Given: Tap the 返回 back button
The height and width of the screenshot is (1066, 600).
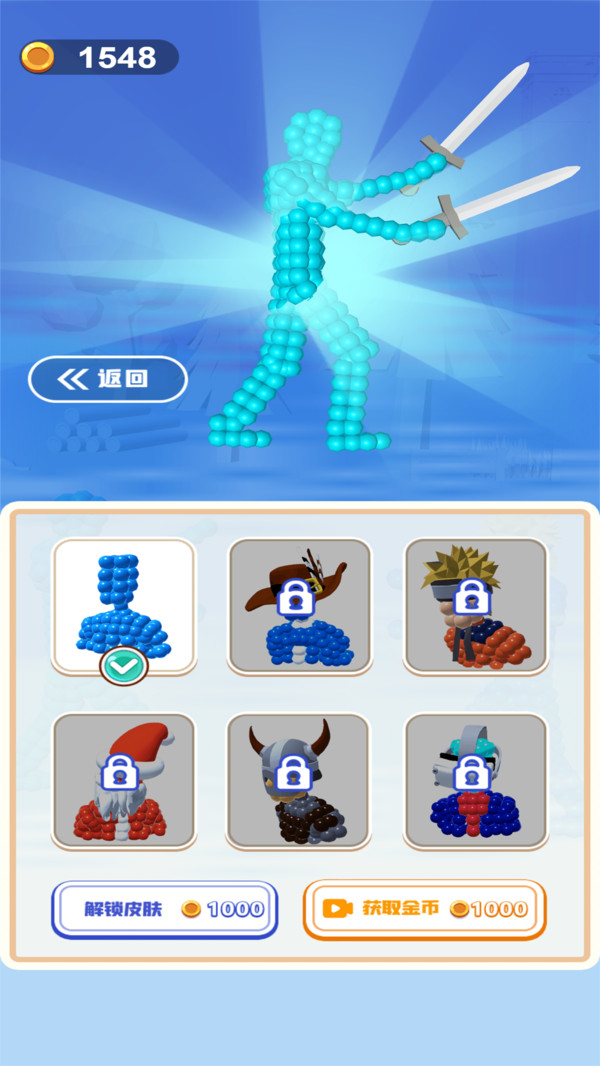Looking at the screenshot, I should (x=107, y=379).
